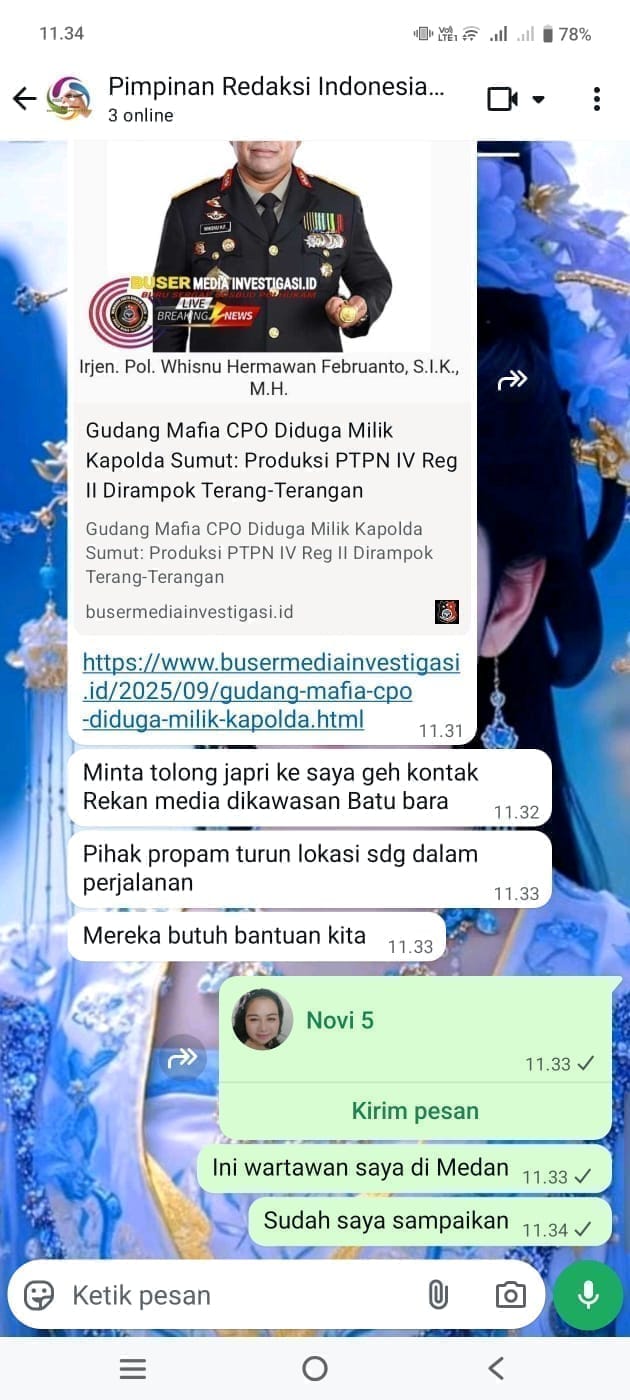Open the emoji picker
This screenshot has width=630, height=1400.
pos(38,1296)
